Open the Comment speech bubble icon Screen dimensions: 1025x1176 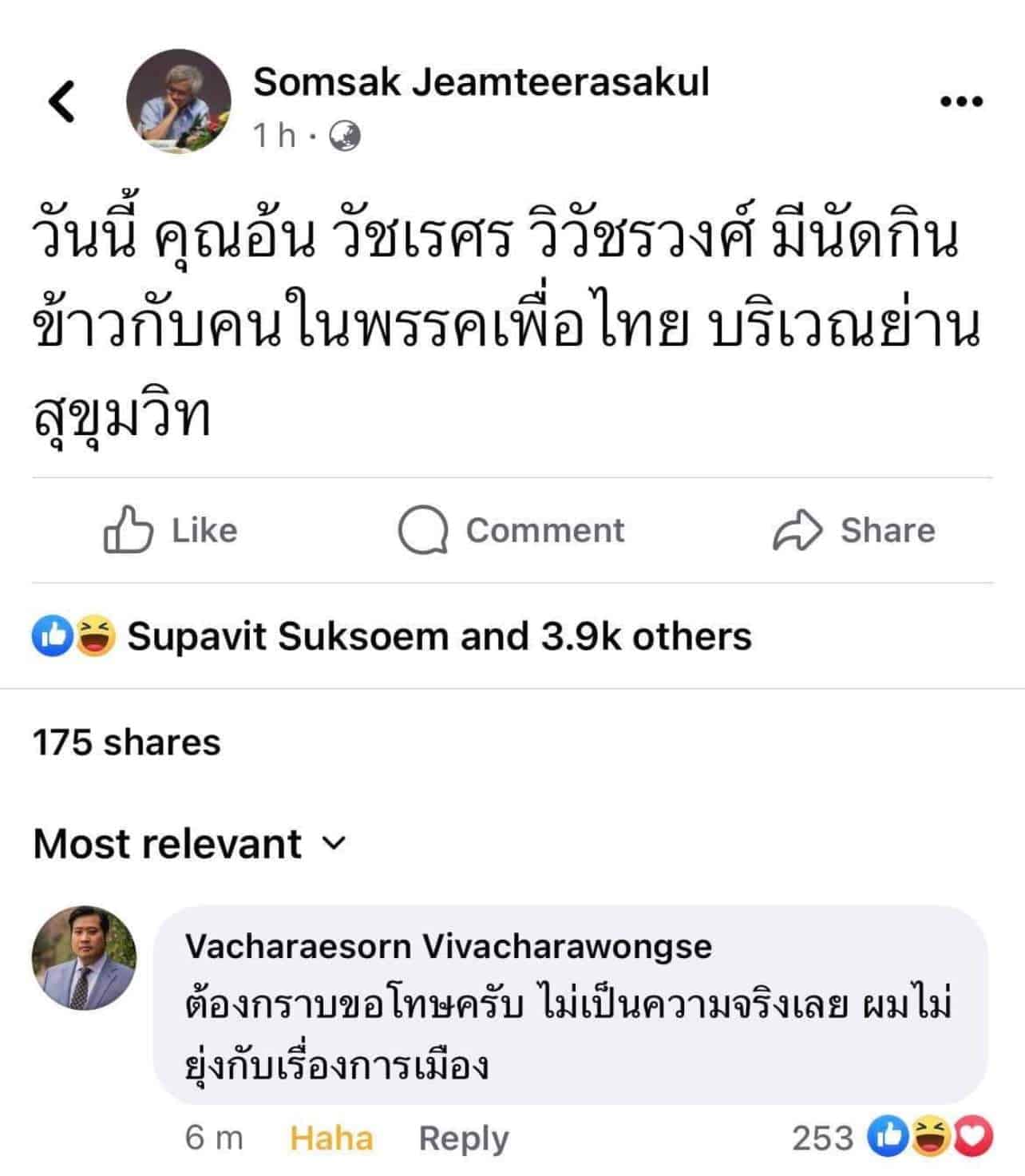(422, 529)
